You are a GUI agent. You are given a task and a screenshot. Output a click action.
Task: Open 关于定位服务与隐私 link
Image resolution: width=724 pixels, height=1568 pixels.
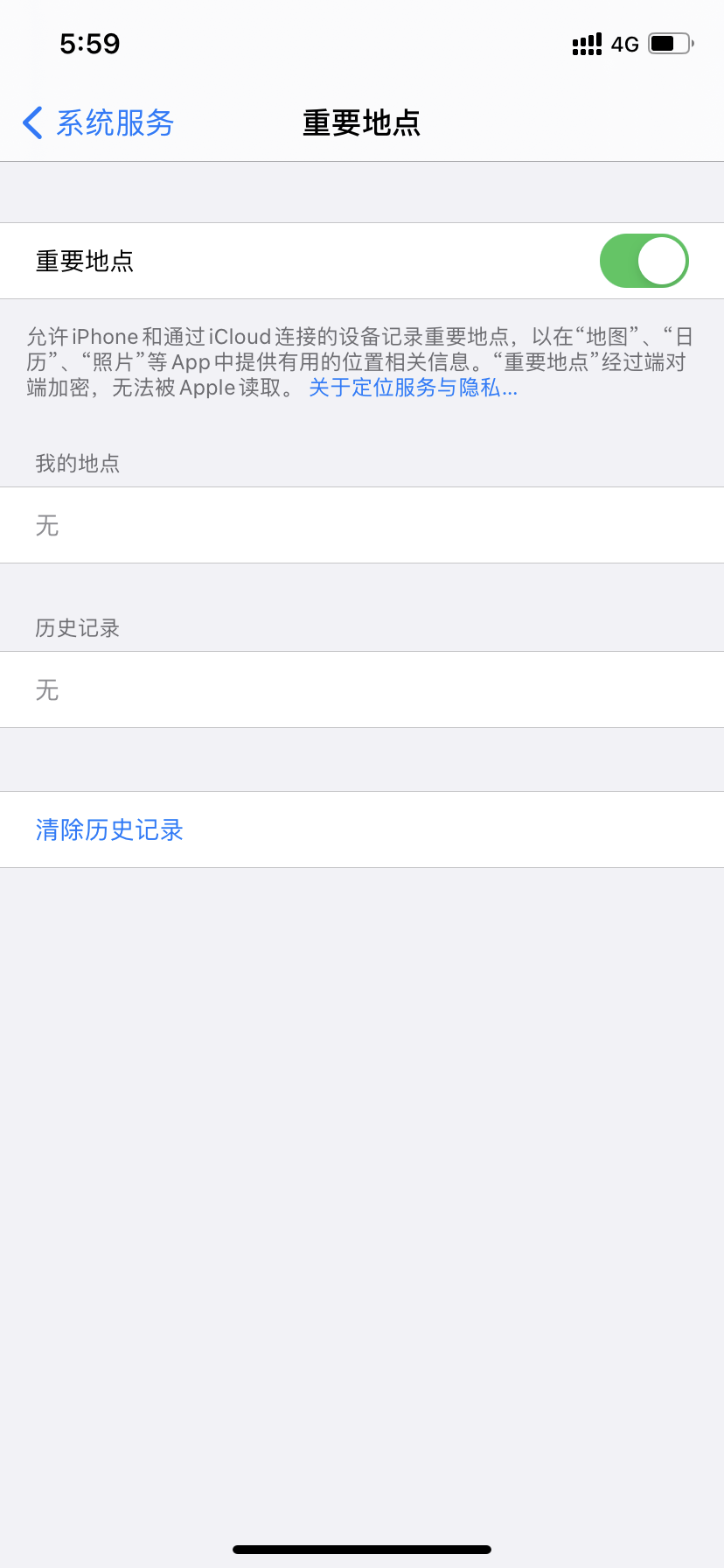pos(413,388)
